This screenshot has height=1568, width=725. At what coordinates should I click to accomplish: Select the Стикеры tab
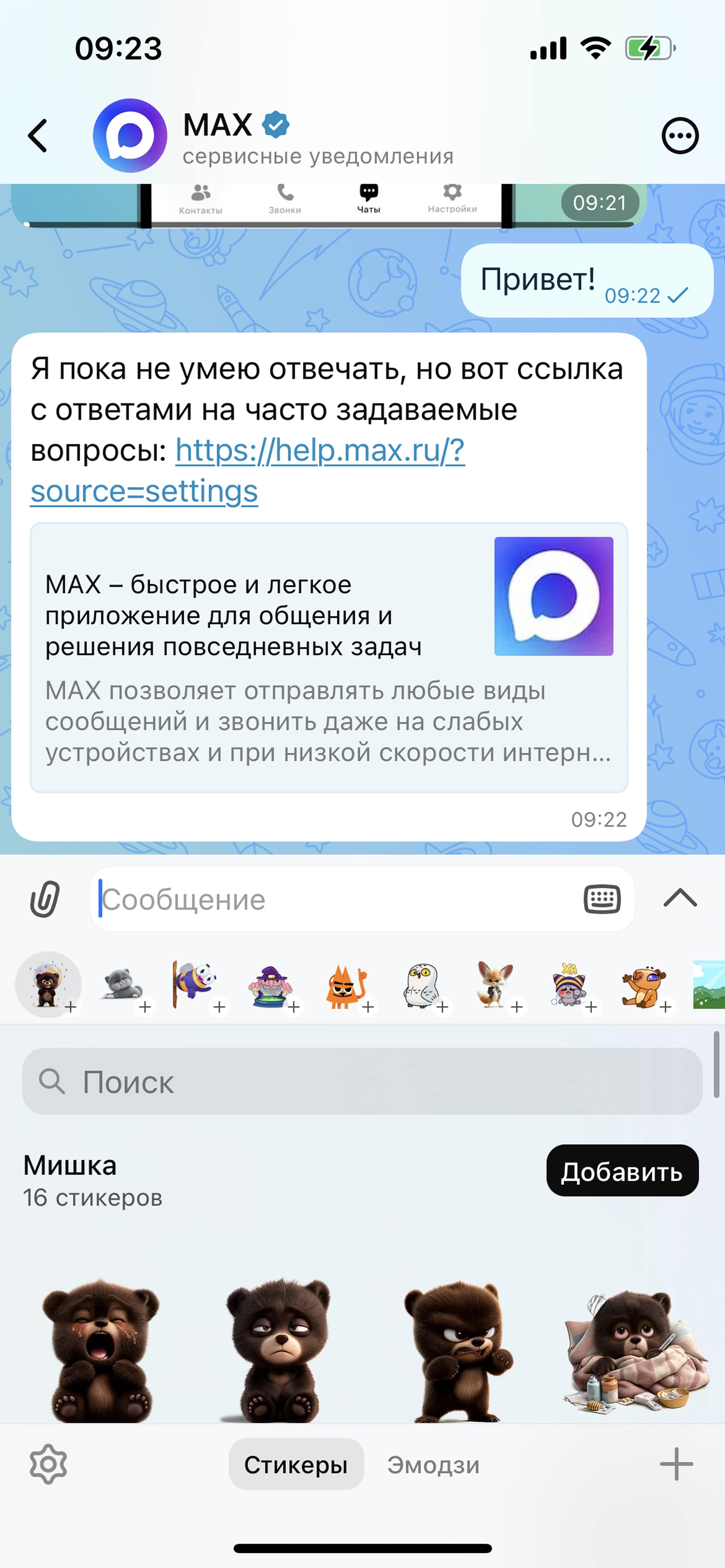pyautogui.click(x=296, y=1464)
